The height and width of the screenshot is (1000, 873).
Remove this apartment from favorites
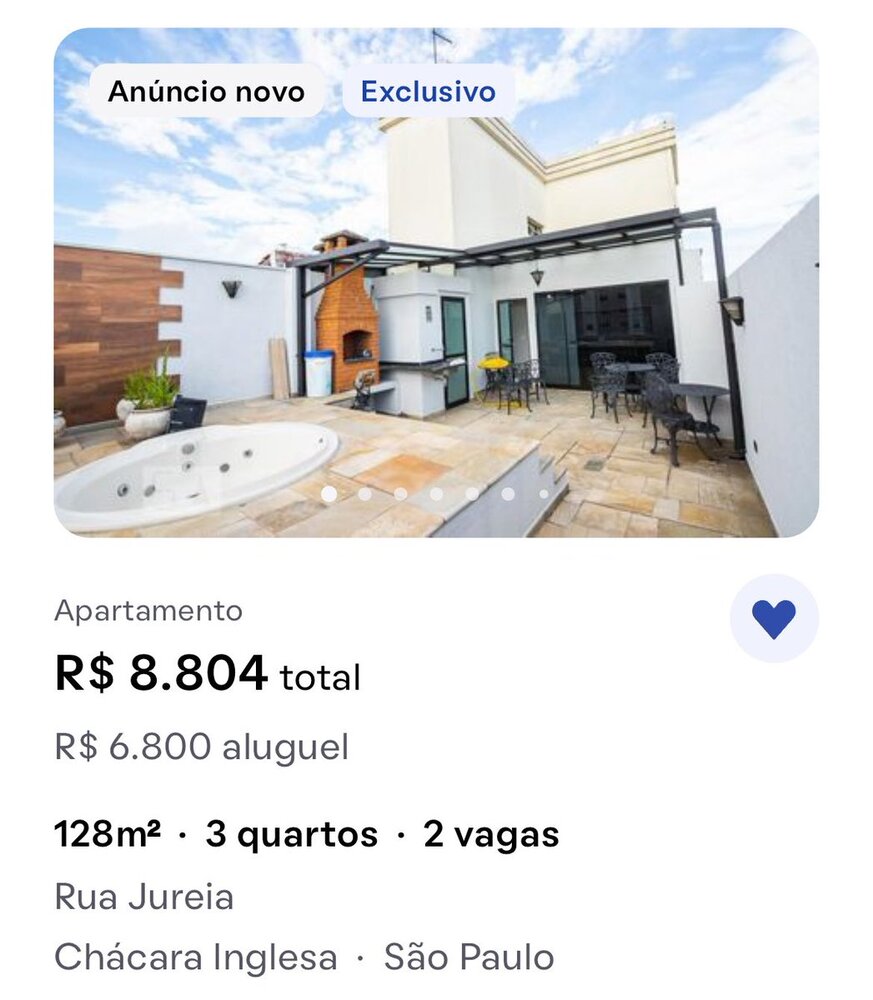tap(774, 619)
